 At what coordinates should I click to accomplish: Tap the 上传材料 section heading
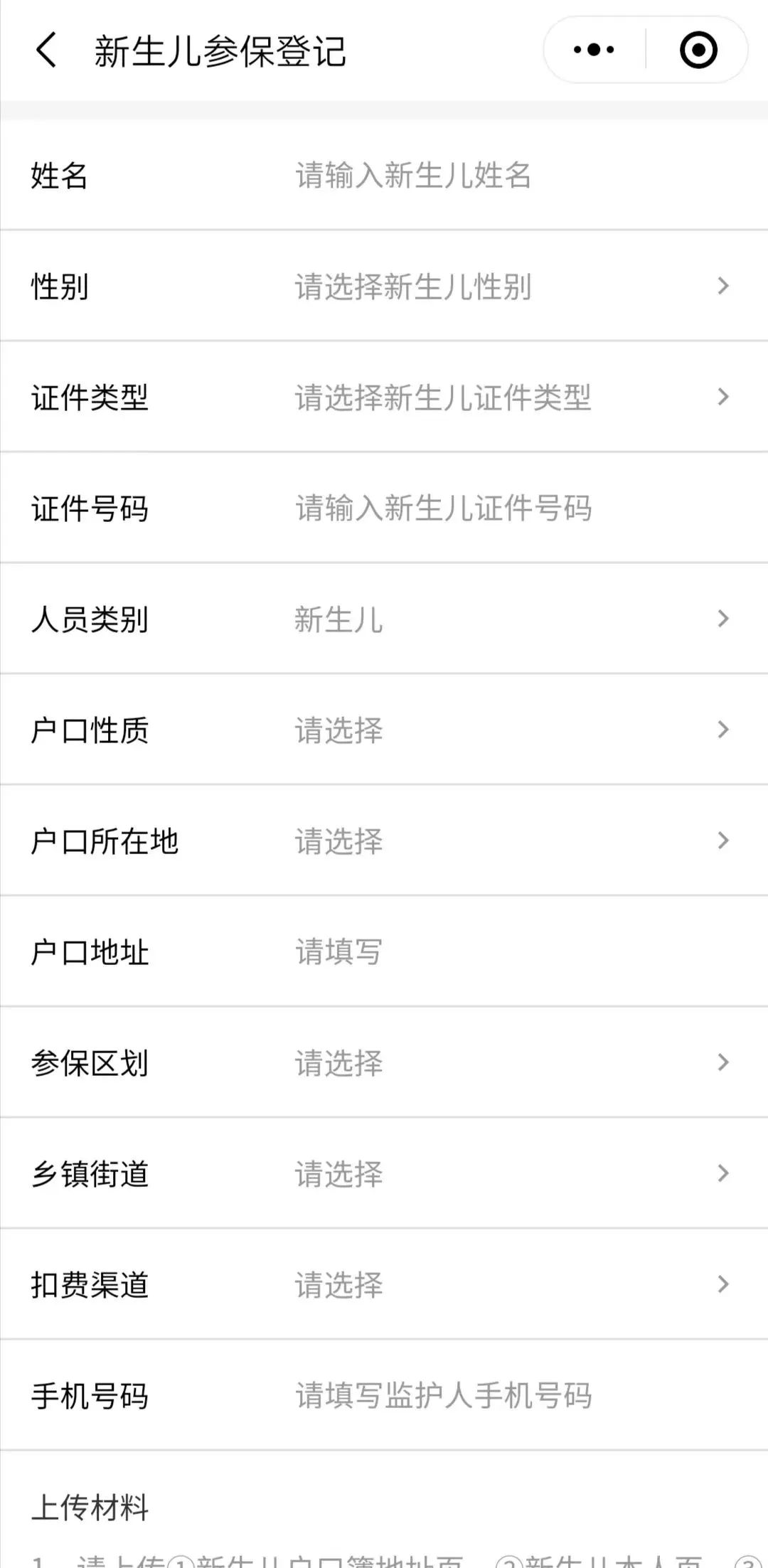pos(89,1506)
